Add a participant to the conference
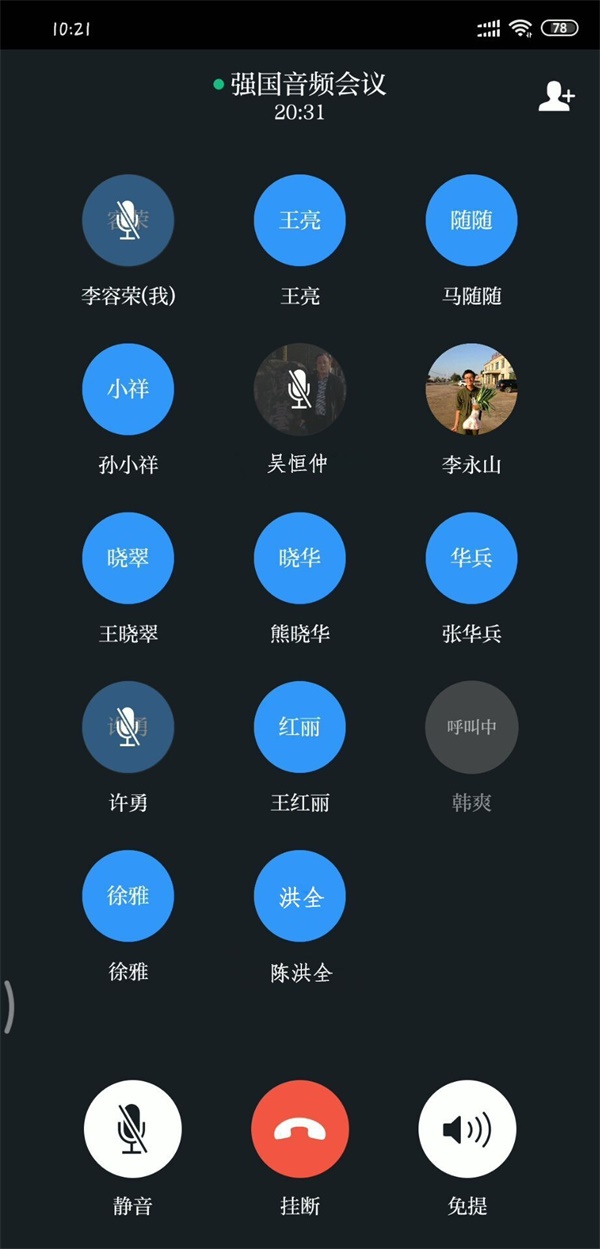 click(556, 95)
